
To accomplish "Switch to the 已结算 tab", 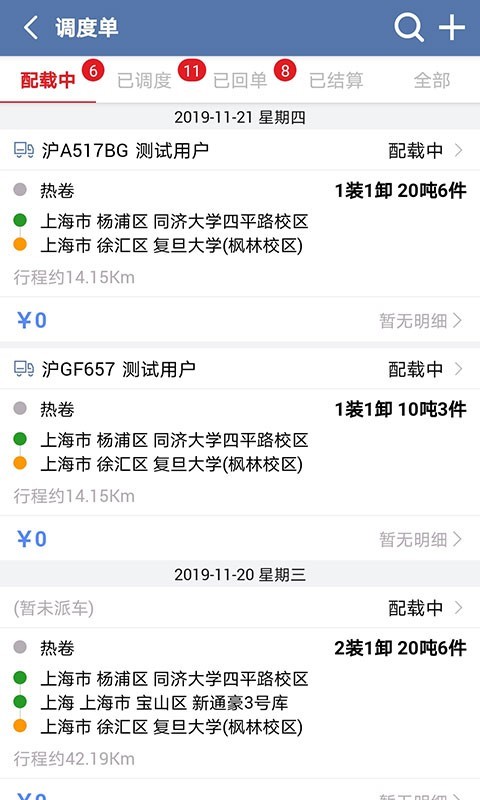I will [336, 80].
